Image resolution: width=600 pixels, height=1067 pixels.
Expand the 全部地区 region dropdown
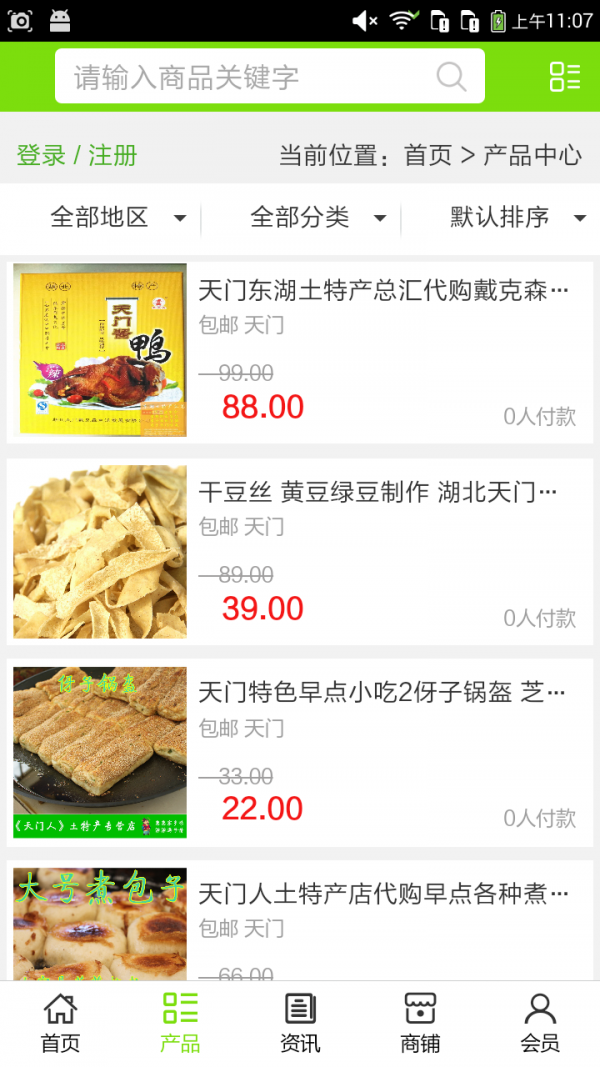tap(118, 217)
